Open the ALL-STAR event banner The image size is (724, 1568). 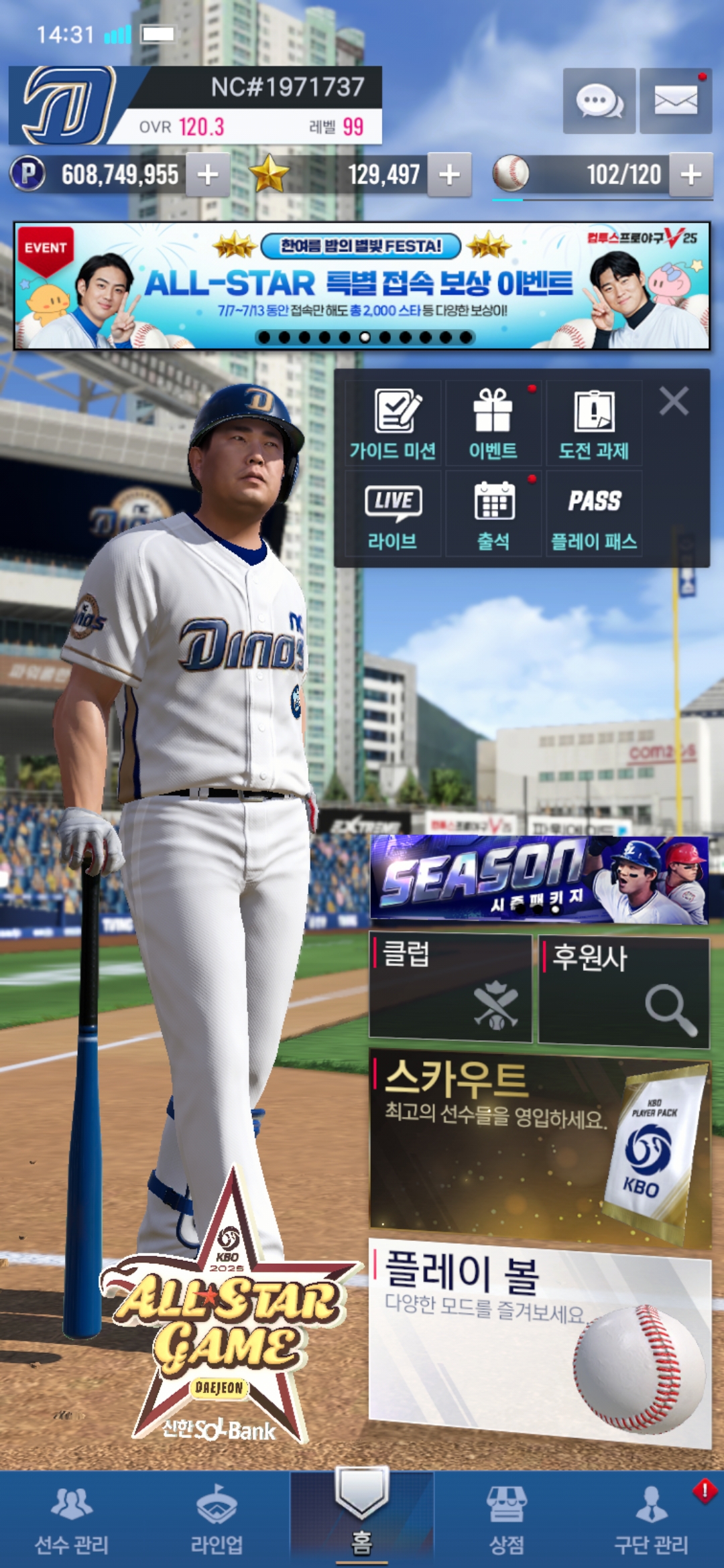(x=362, y=285)
